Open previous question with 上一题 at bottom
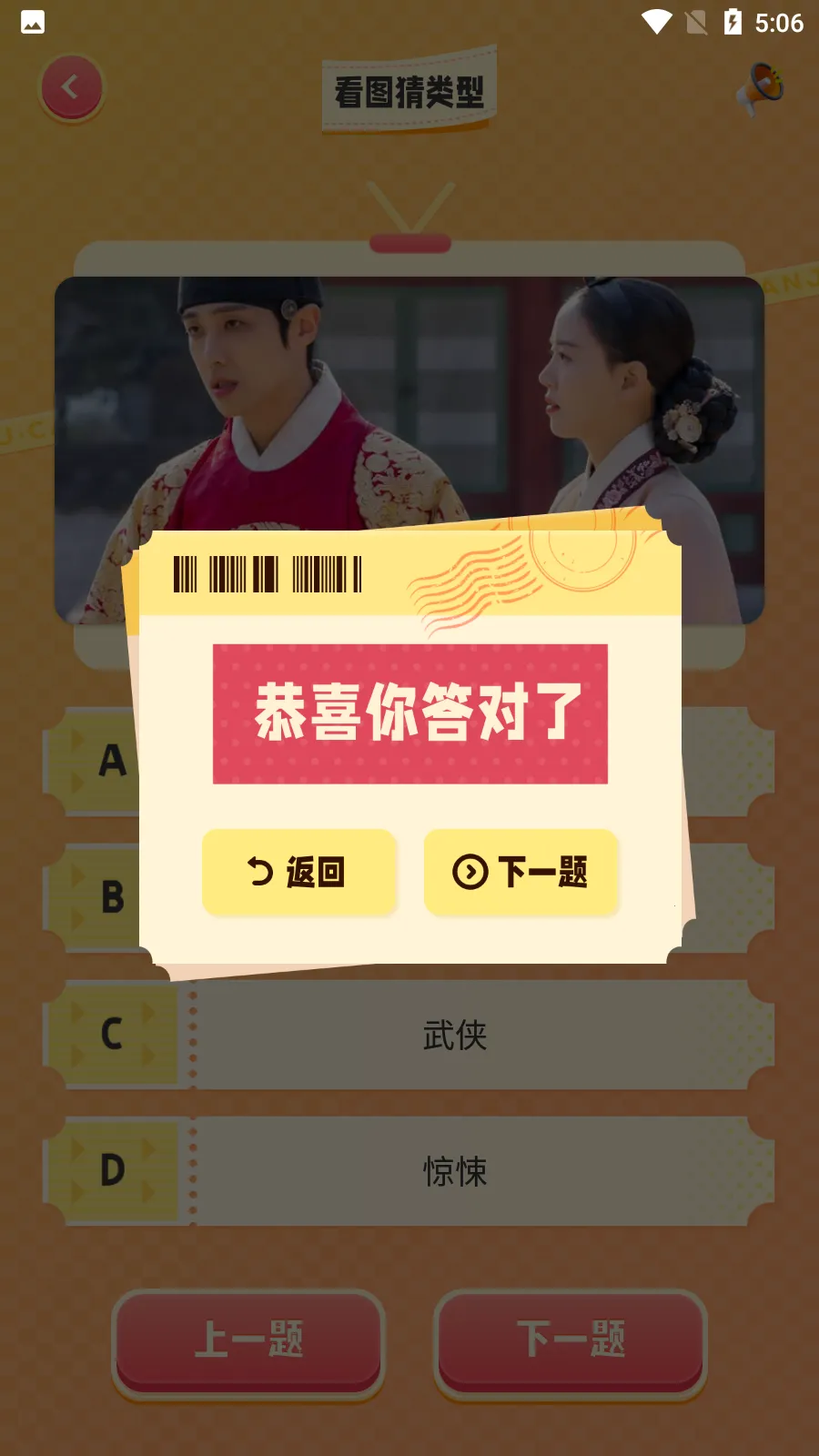Image resolution: width=819 pixels, height=1456 pixels. point(248,1340)
